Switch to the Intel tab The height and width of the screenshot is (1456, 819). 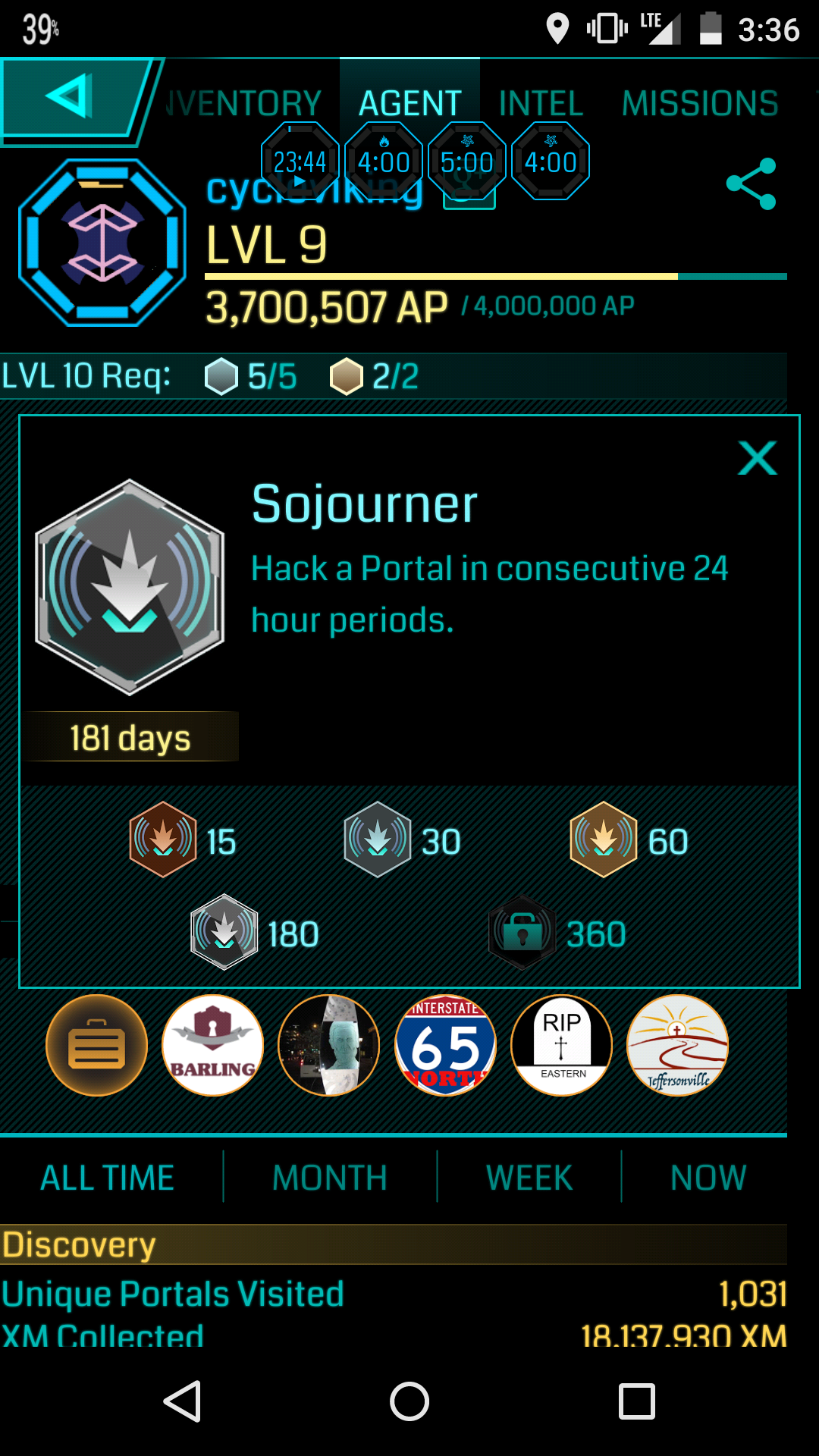(x=541, y=103)
